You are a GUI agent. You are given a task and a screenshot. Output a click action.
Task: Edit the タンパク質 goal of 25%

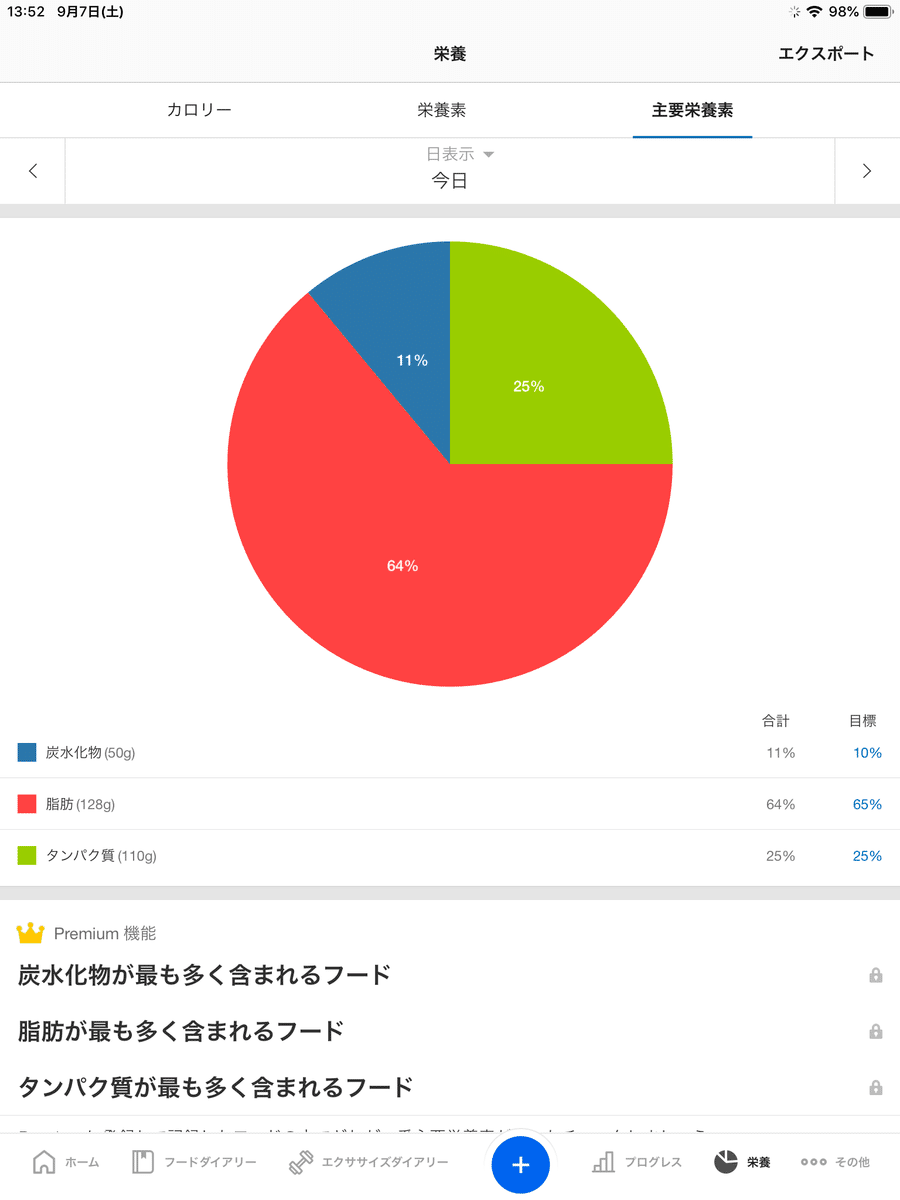(867, 856)
